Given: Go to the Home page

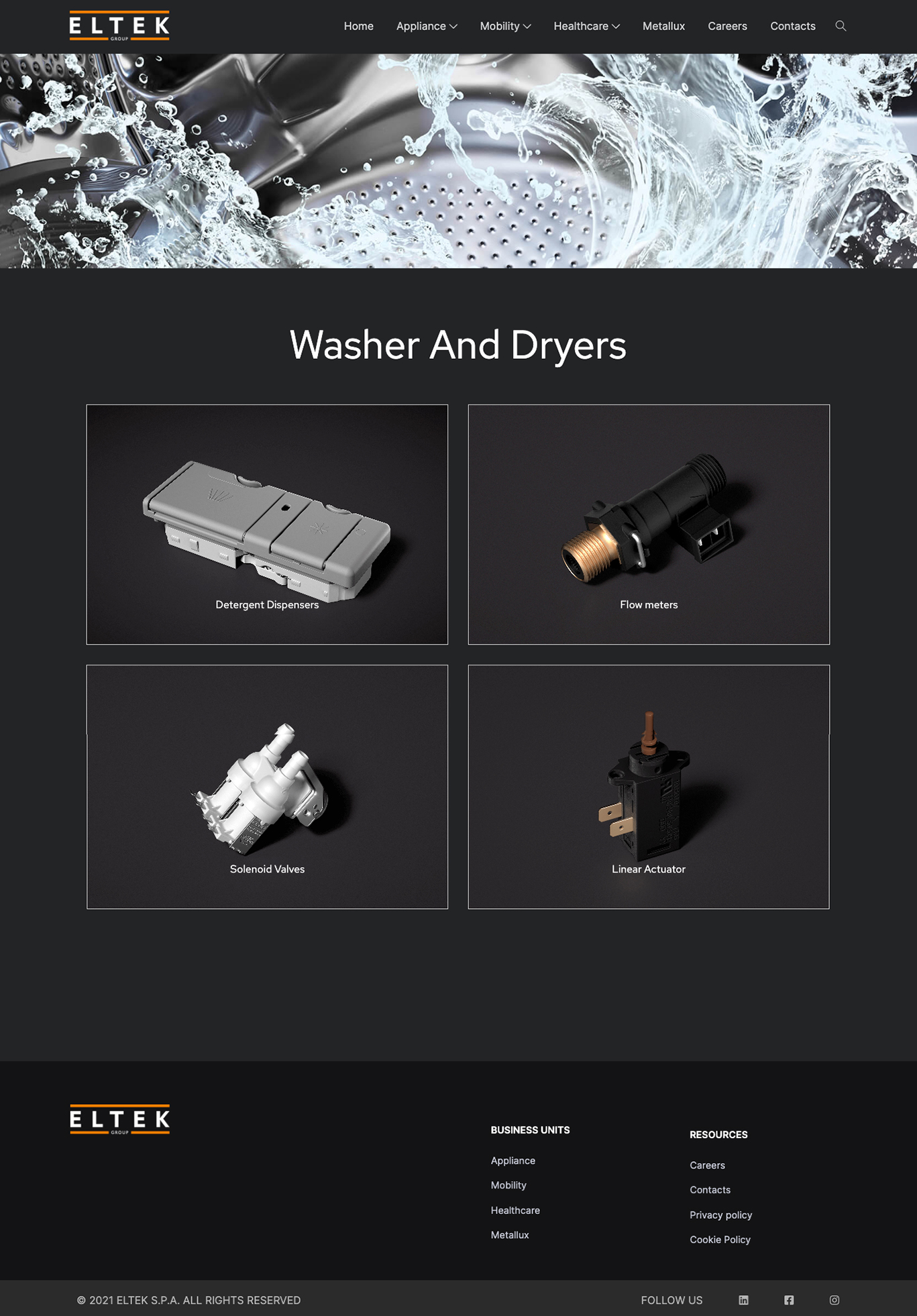Looking at the screenshot, I should click(x=358, y=26).
